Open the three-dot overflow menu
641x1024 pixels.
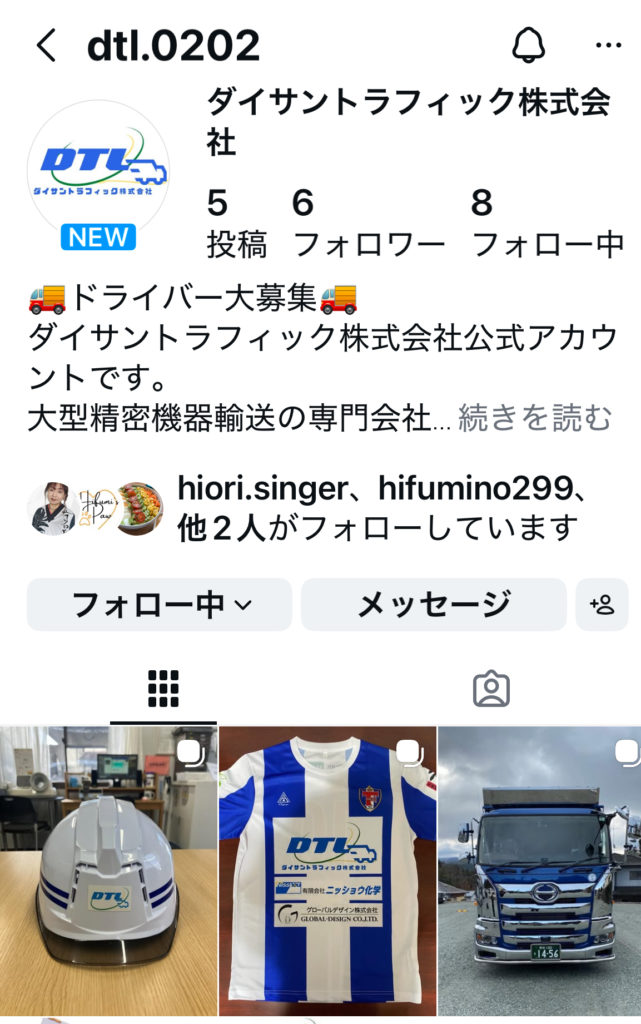(608, 46)
